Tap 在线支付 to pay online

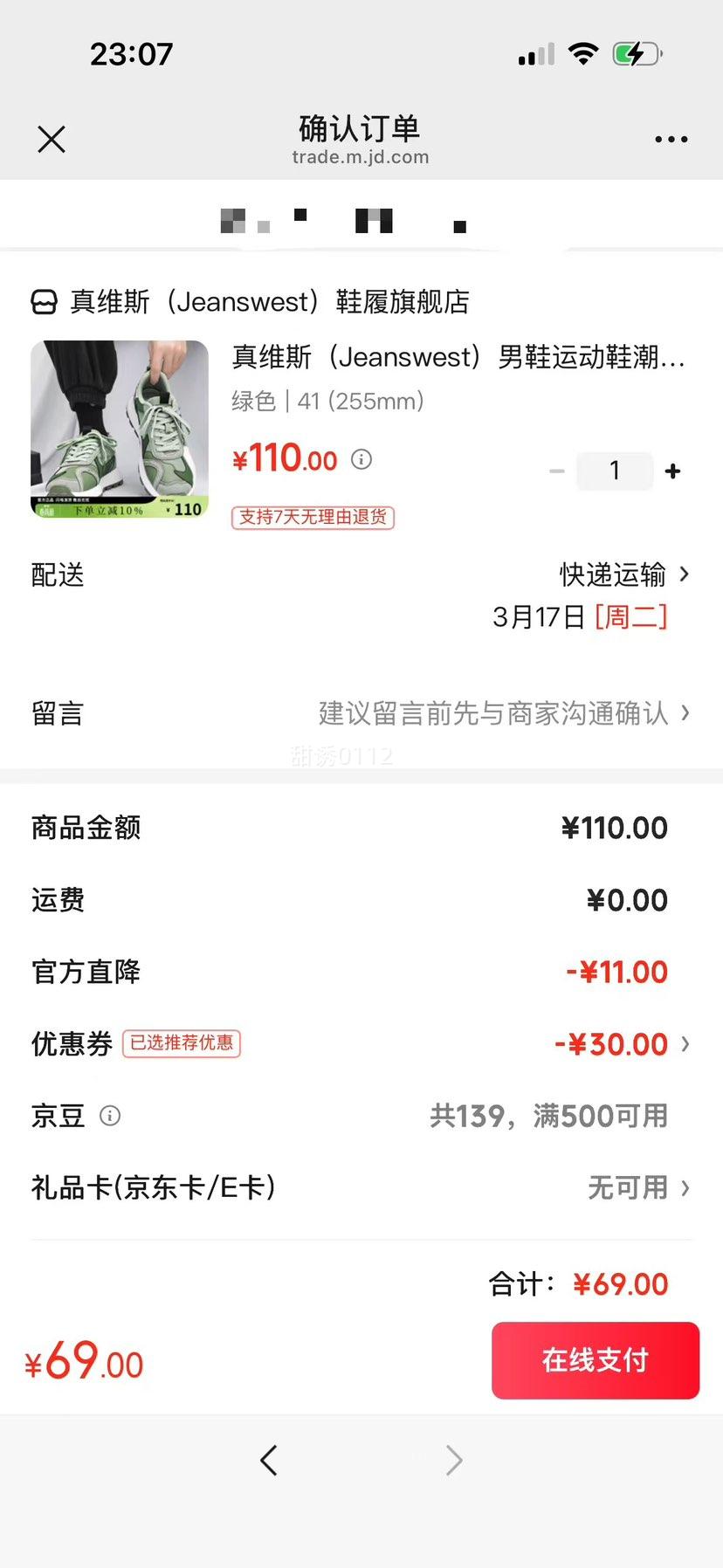coord(596,1360)
